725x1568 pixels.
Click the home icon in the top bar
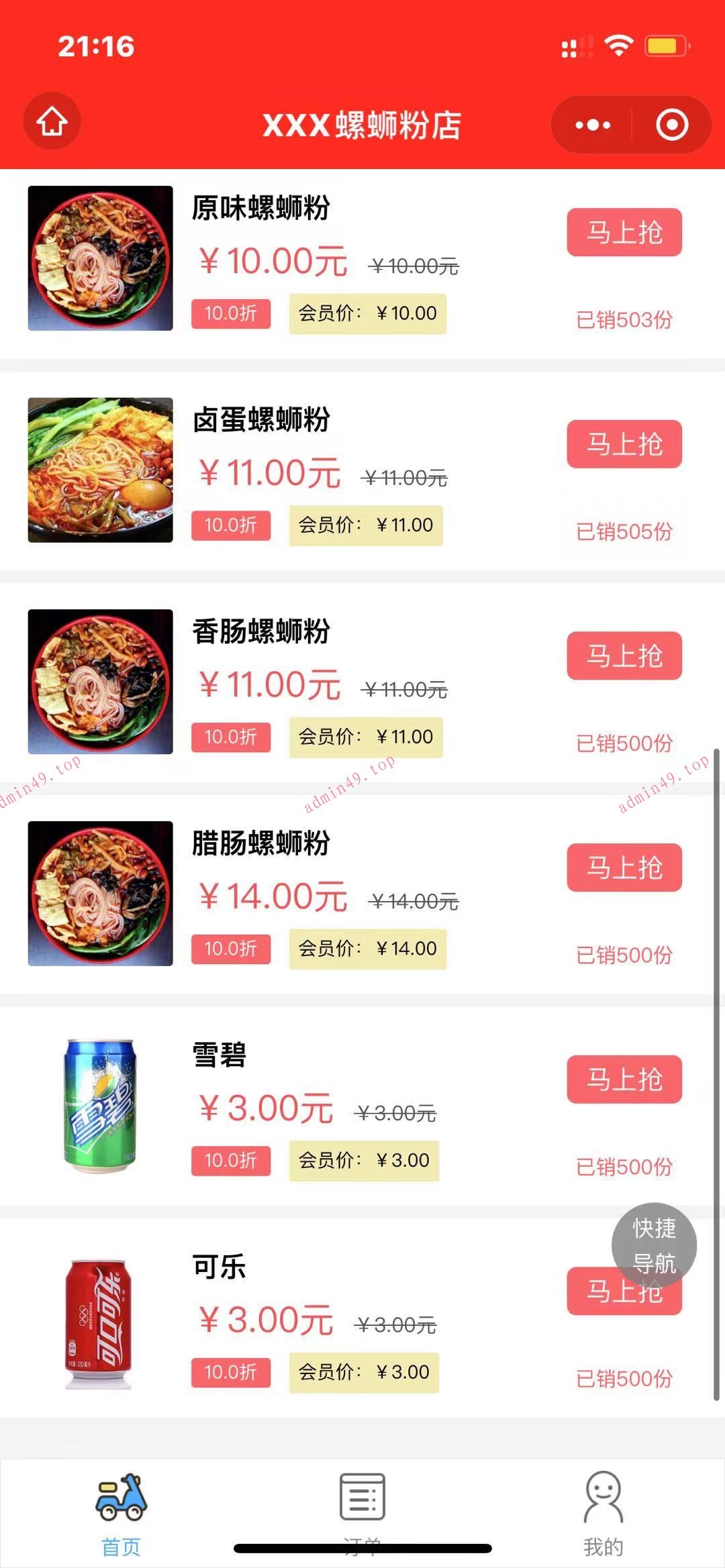click(x=52, y=123)
